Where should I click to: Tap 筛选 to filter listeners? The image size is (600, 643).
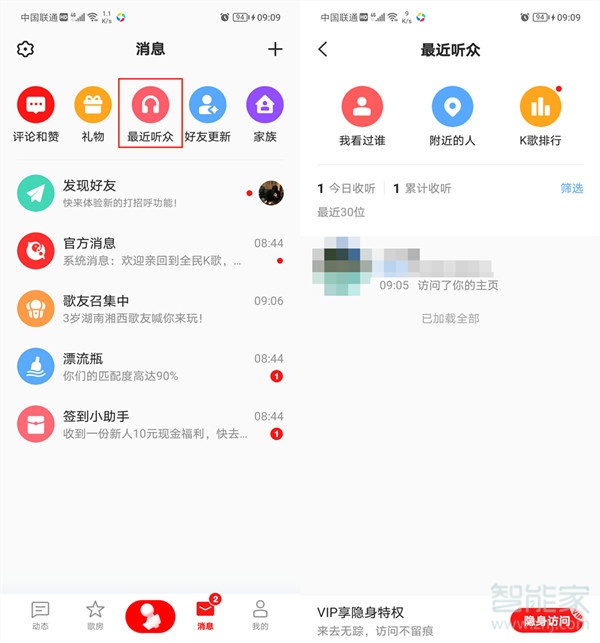[x=572, y=188]
